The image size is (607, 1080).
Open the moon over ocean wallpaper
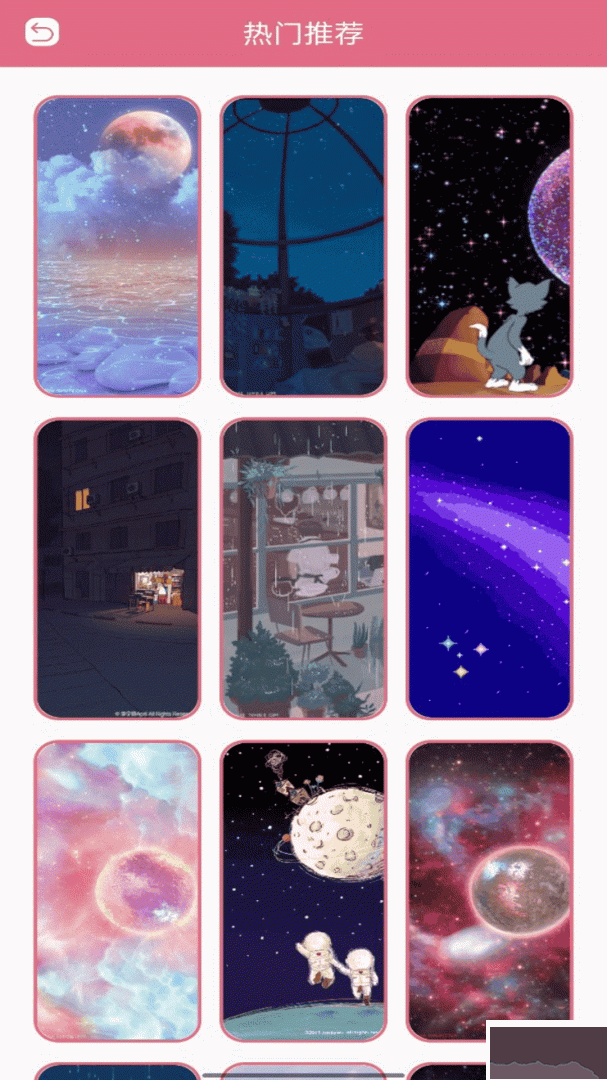point(117,246)
